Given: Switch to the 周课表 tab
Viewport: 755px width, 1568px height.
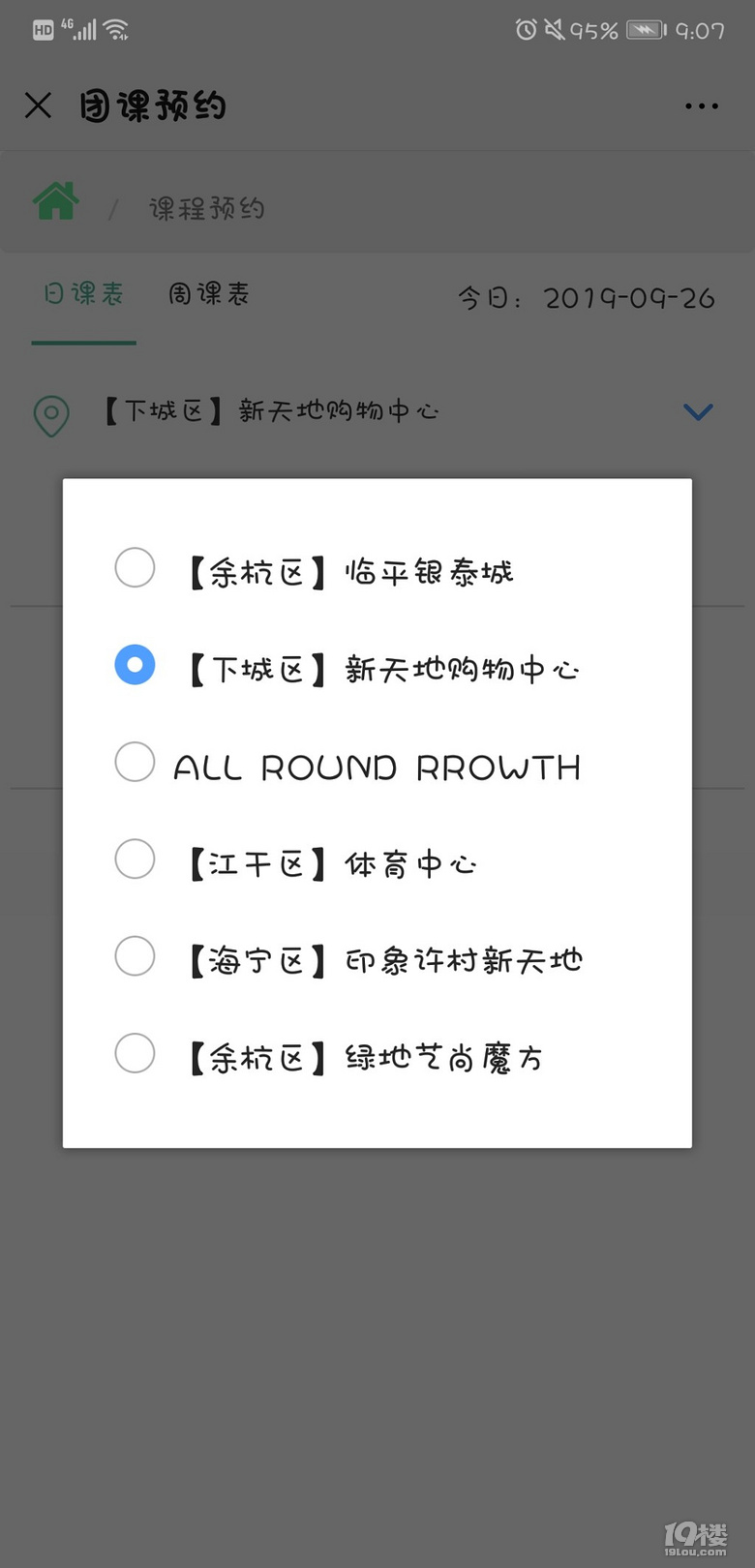Looking at the screenshot, I should (209, 294).
